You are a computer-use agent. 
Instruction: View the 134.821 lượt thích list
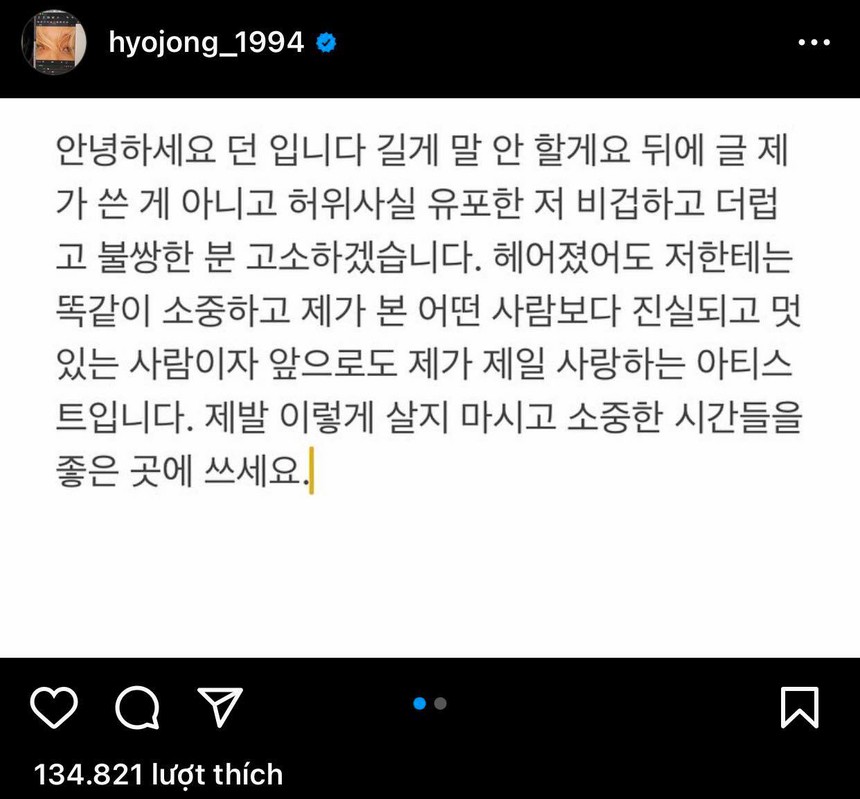(x=159, y=773)
